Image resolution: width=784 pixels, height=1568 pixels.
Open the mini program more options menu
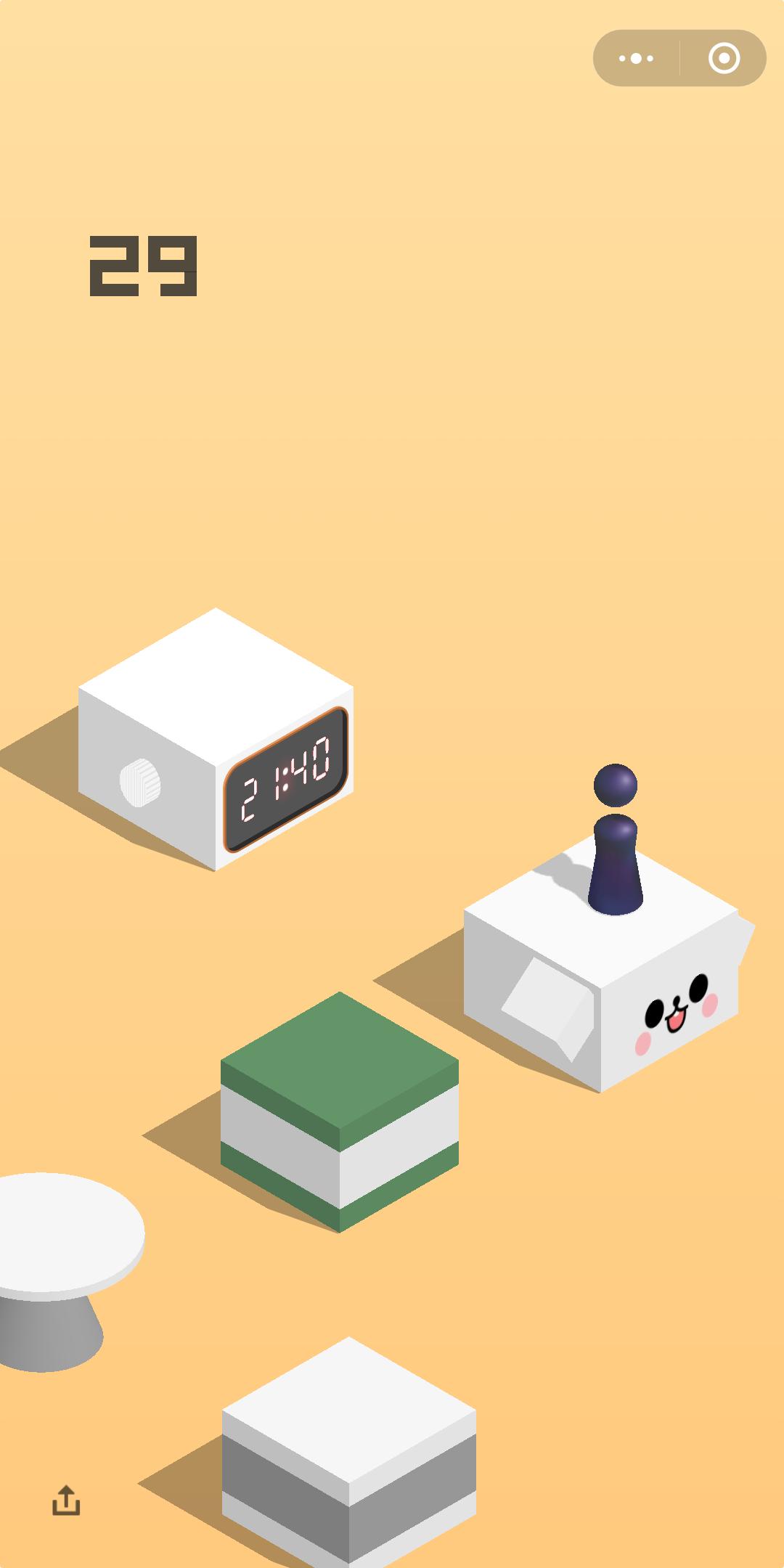636,58
